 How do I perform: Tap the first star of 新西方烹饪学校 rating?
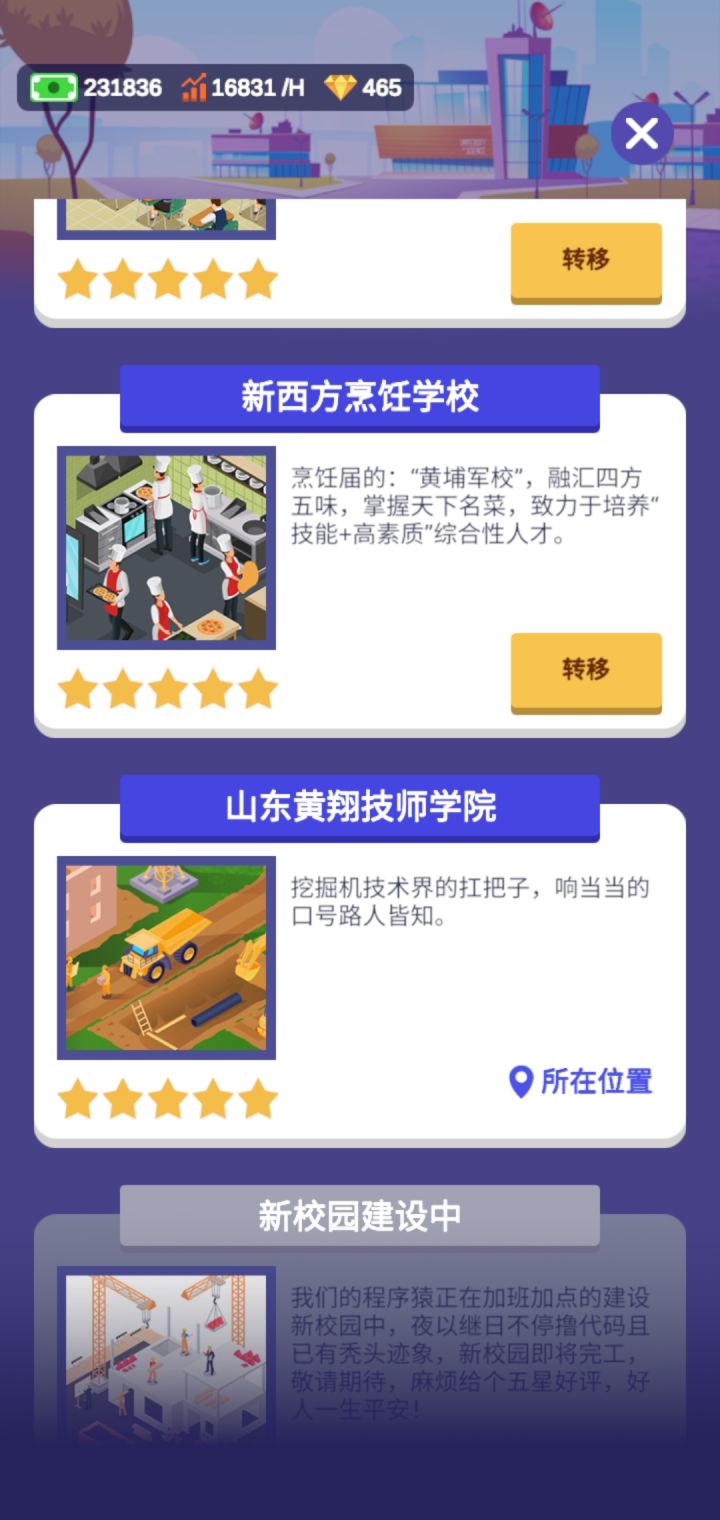click(78, 689)
